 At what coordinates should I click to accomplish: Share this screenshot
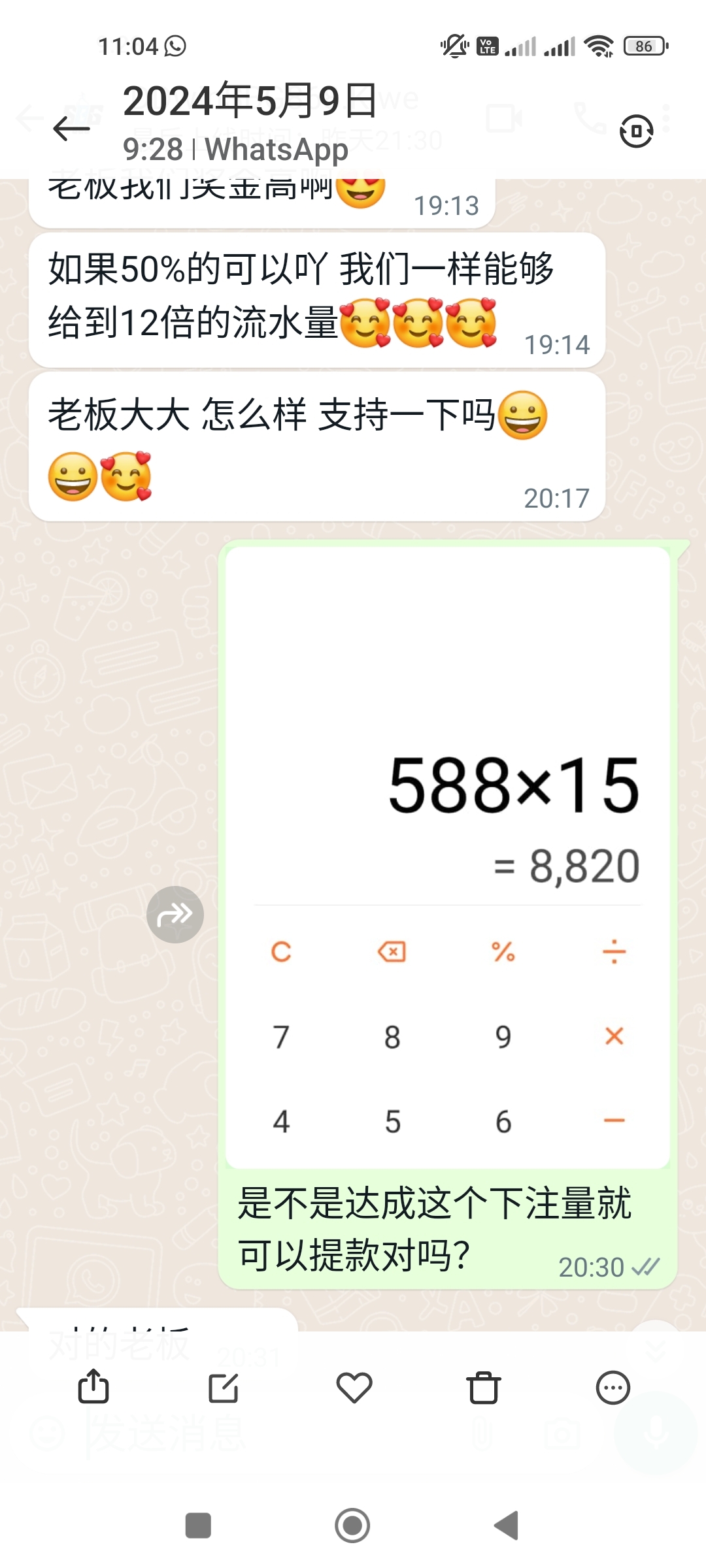93,1387
